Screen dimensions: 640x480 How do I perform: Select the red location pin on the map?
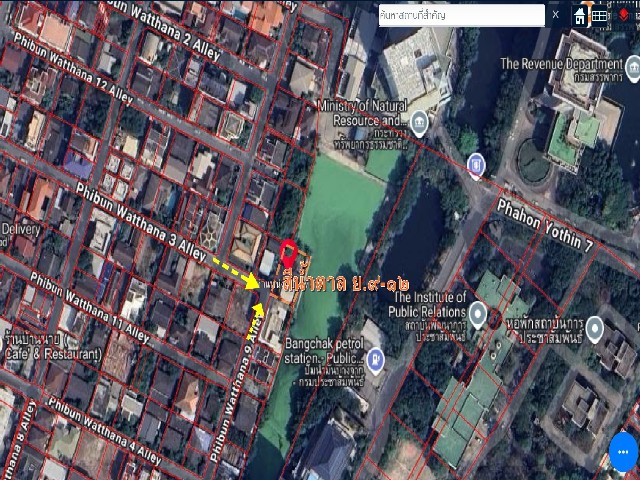pos(288,253)
